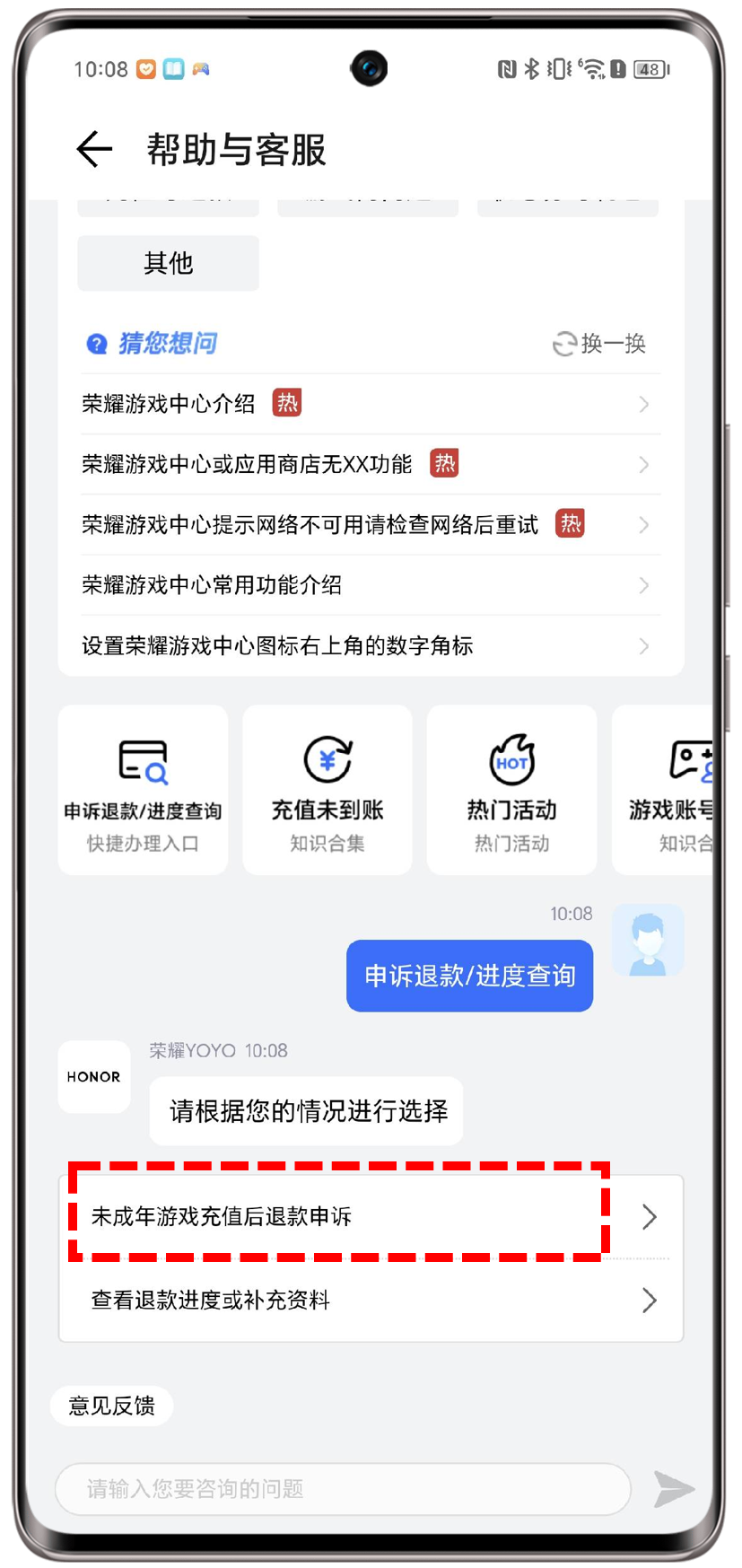
Task: Go back from 帮助与客服 page
Action: [94, 149]
